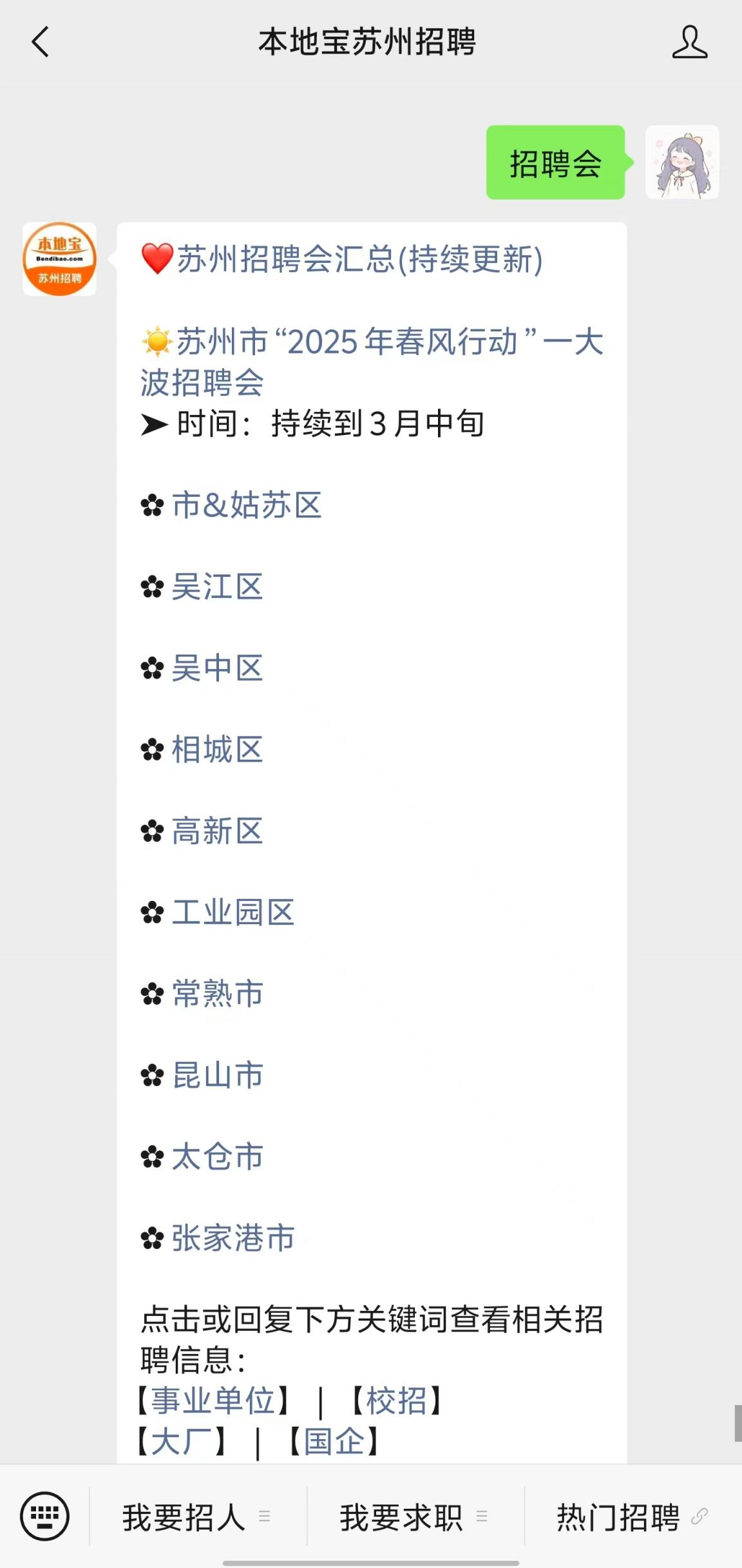The width and height of the screenshot is (742, 1568).
Task: Open the 昆山市 link
Action: pos(217,1075)
